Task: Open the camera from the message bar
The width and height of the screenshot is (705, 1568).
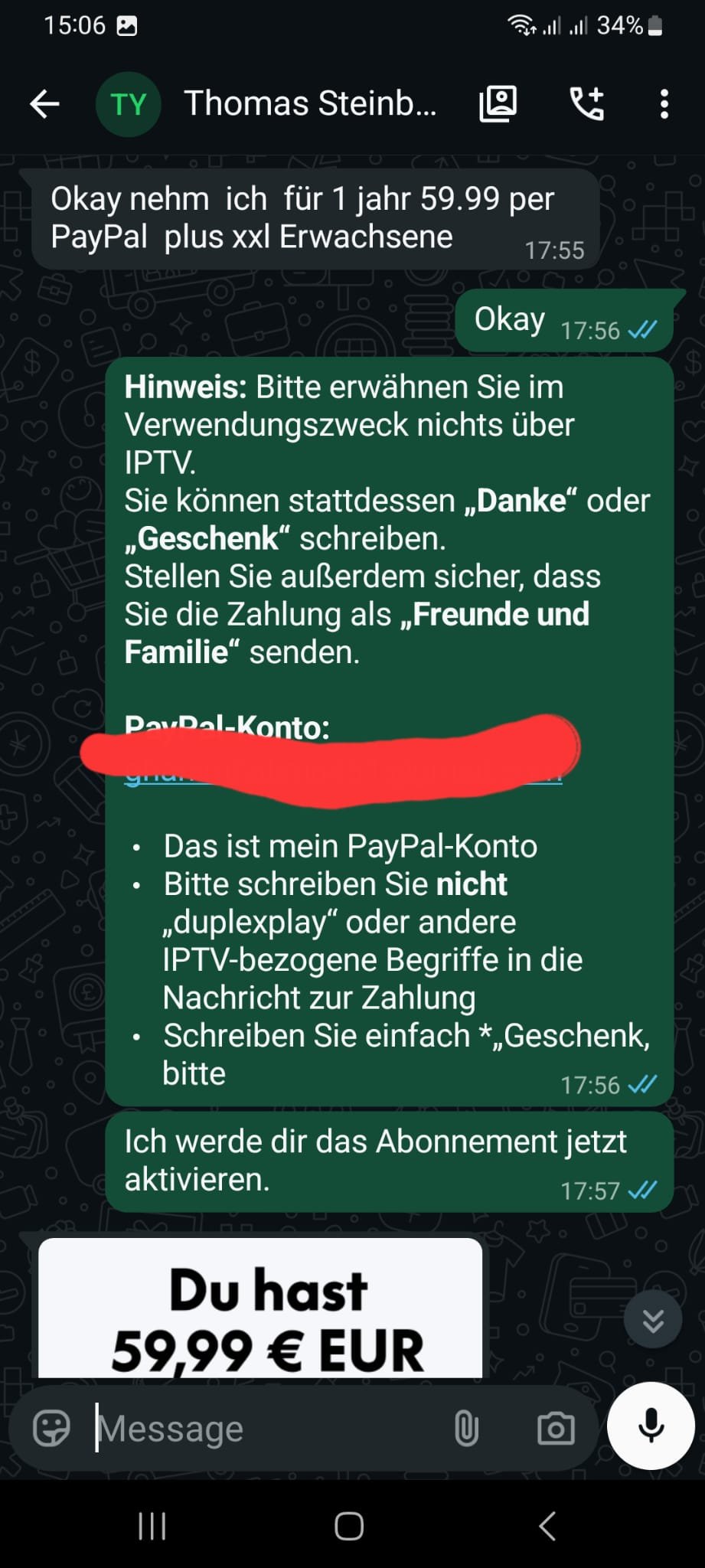Action: (x=556, y=1429)
